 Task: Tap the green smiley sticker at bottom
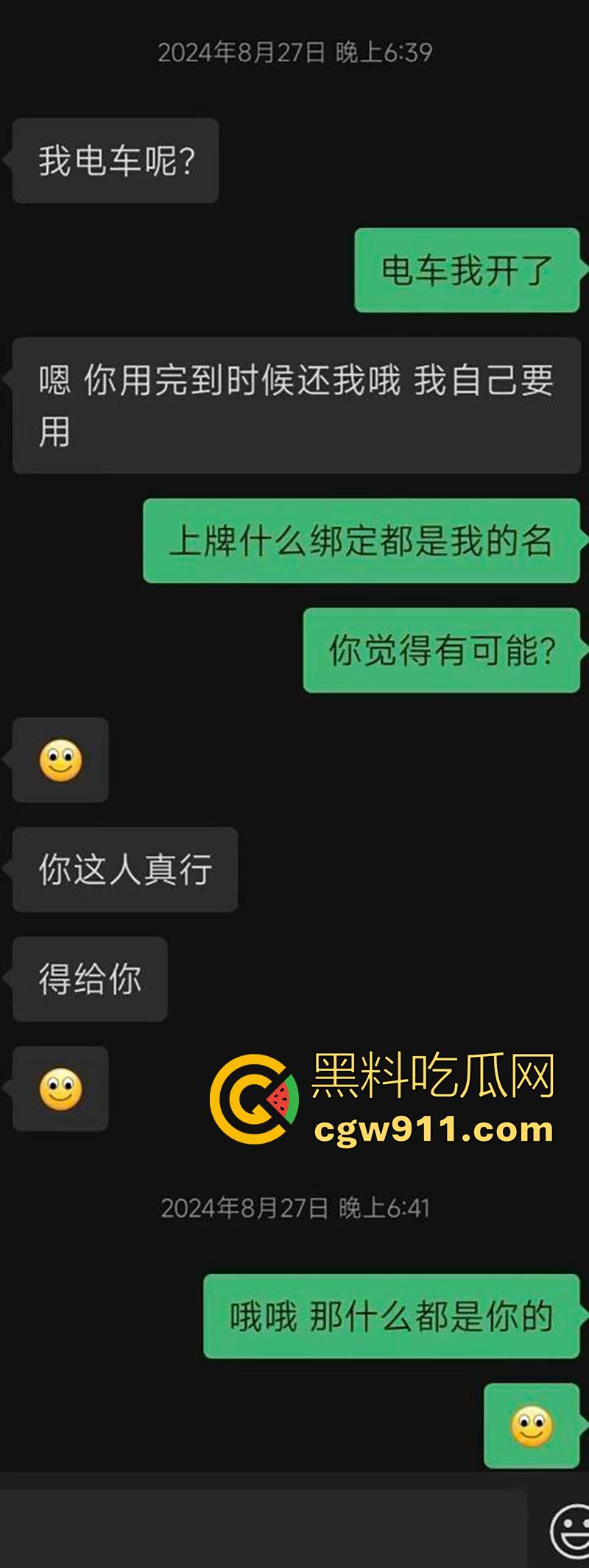pos(532,1423)
